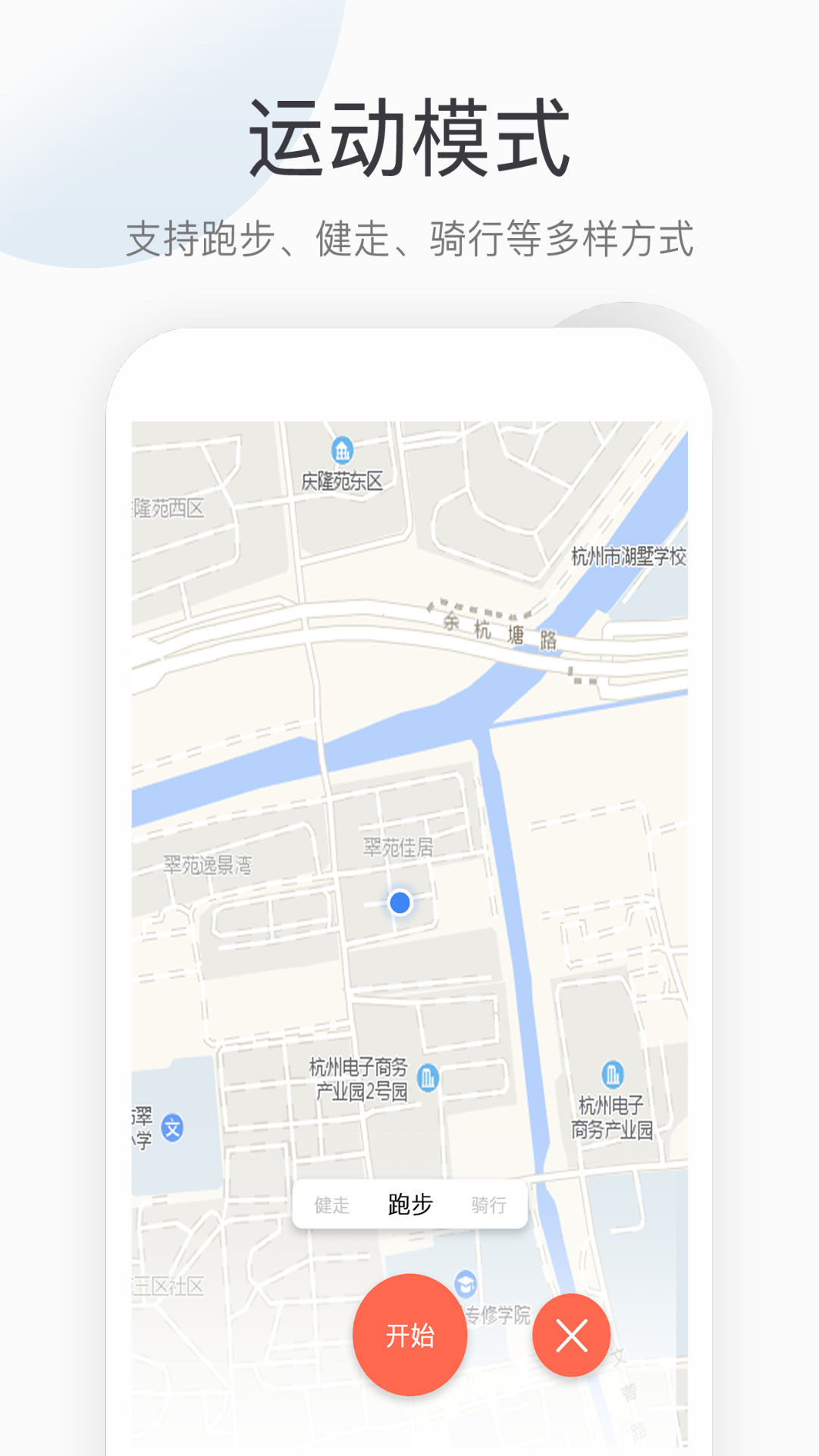This screenshot has width=819, height=1456.
Task: Switch sport mode to 骑行 cycling
Action: coord(490,1205)
